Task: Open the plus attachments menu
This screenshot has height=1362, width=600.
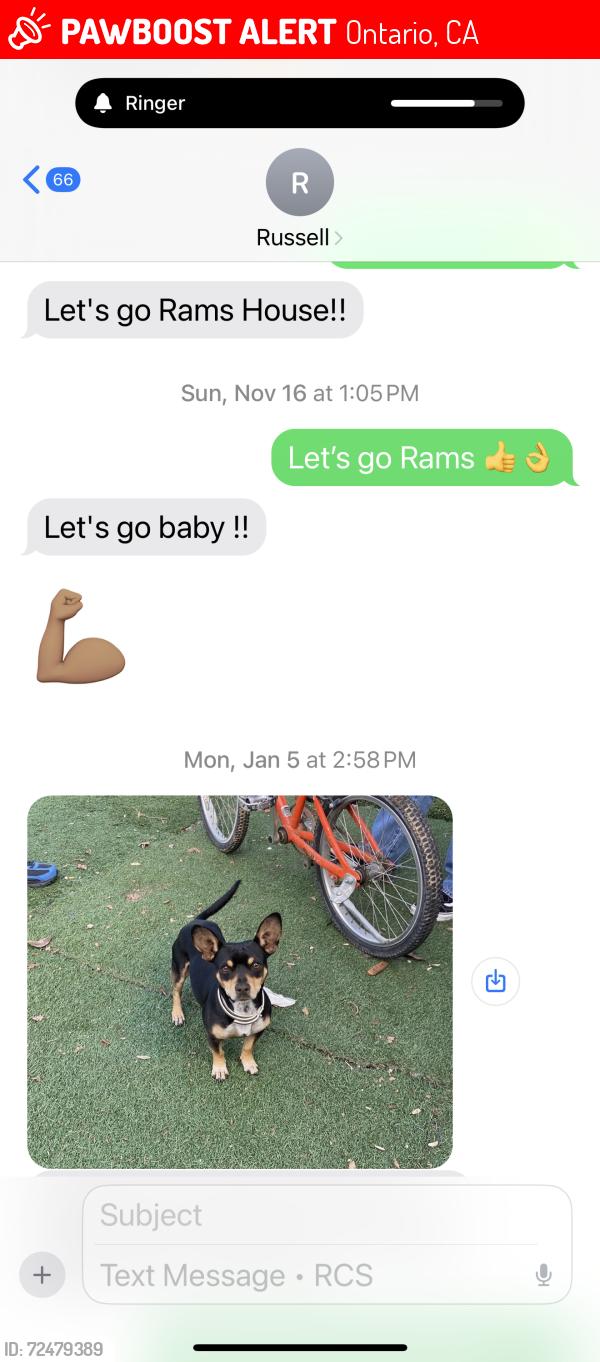Action: [x=42, y=1275]
